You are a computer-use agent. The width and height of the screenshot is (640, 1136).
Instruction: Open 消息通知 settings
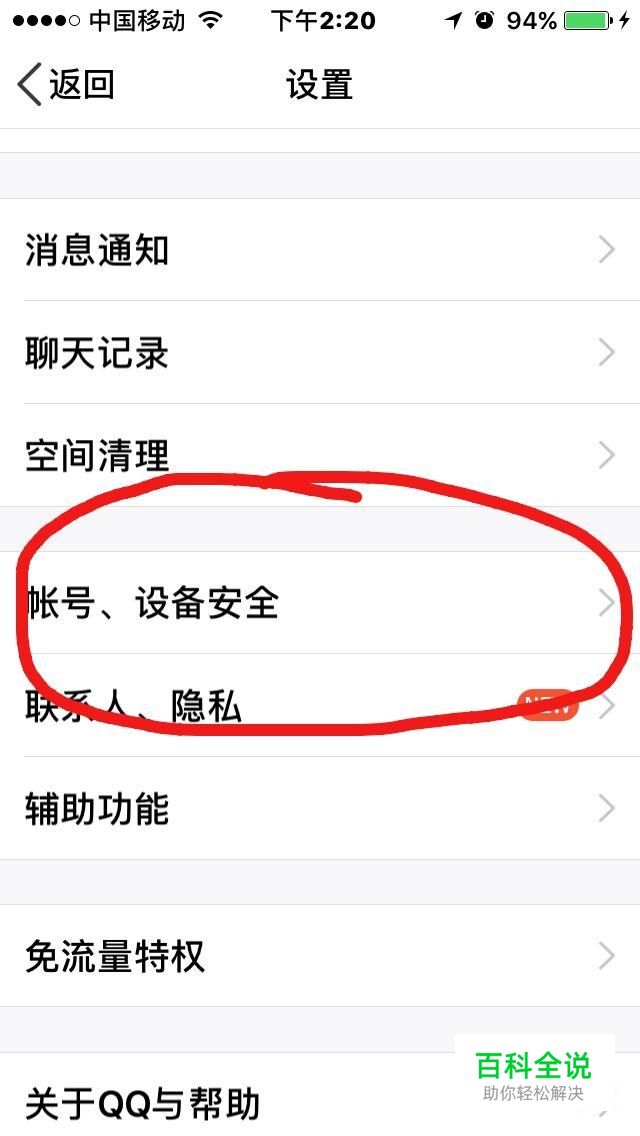click(320, 250)
